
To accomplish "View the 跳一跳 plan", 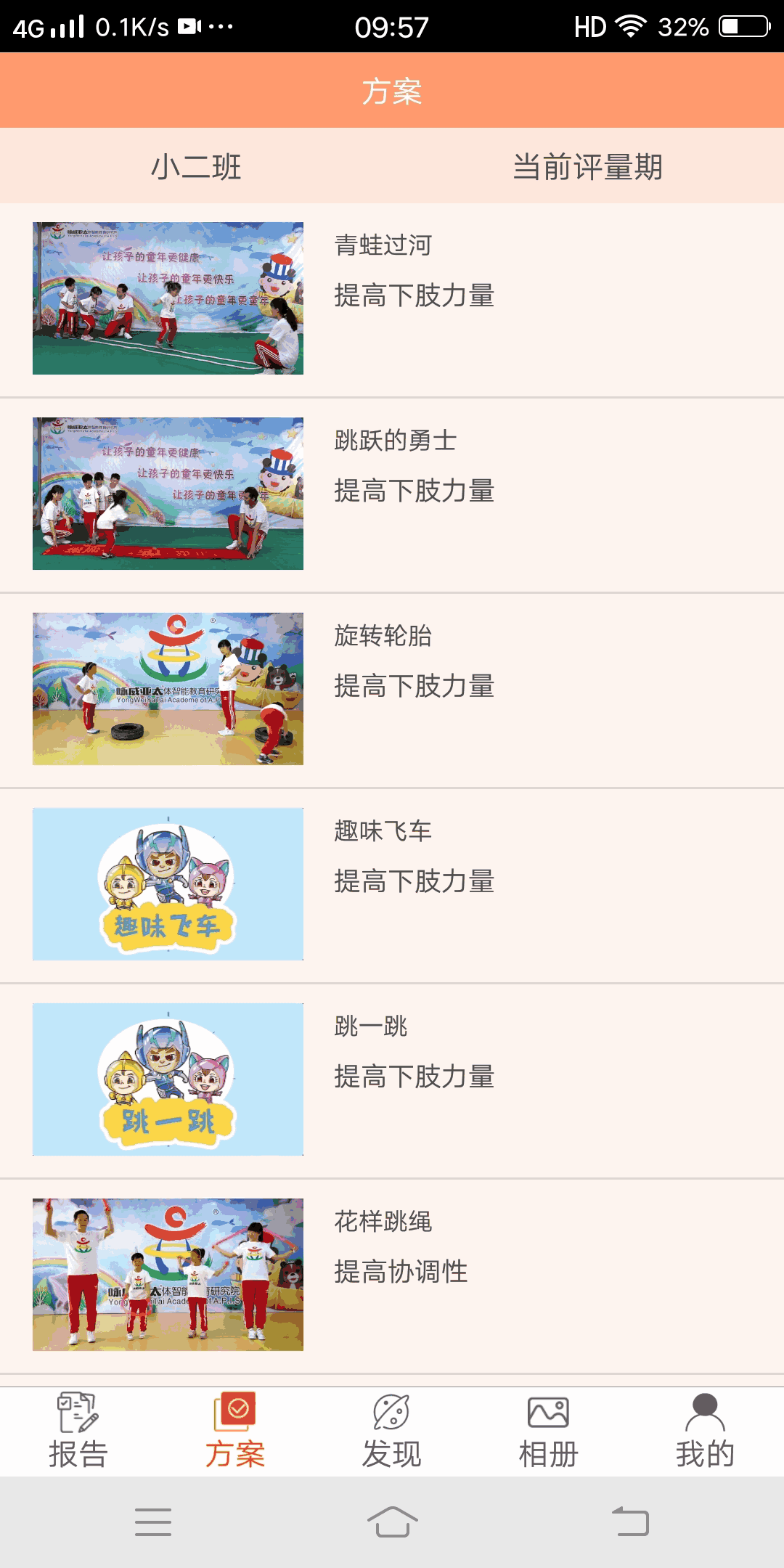I will click(392, 1080).
